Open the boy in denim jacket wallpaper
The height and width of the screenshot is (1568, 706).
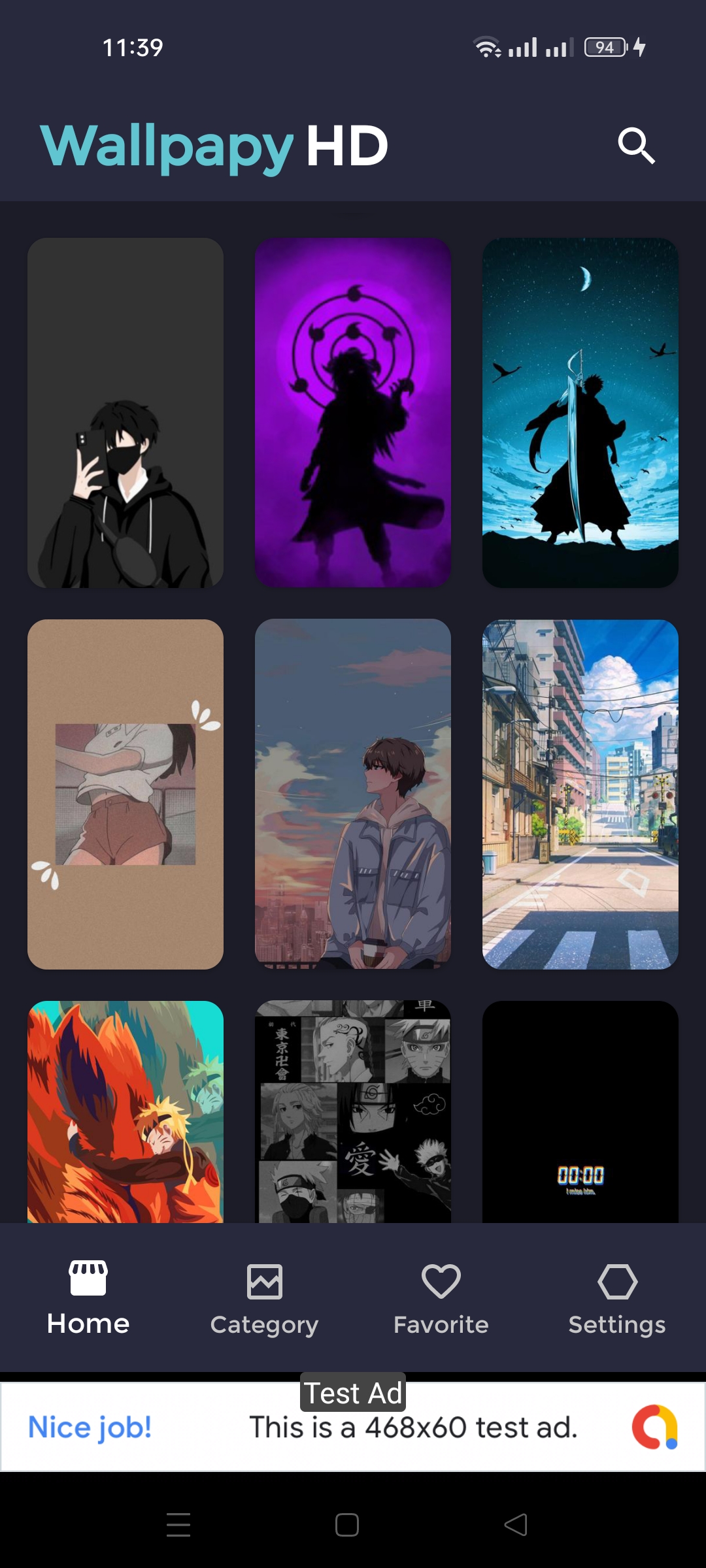pos(353,794)
